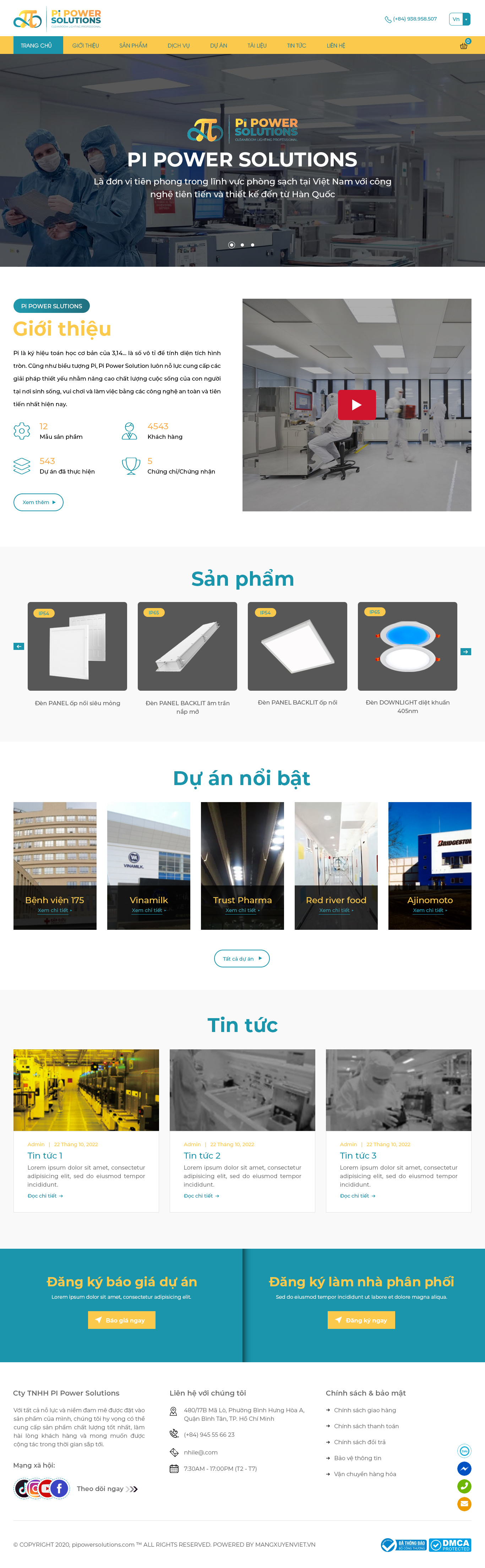
Task: Show previous products with left arrow
Action: click(x=19, y=646)
